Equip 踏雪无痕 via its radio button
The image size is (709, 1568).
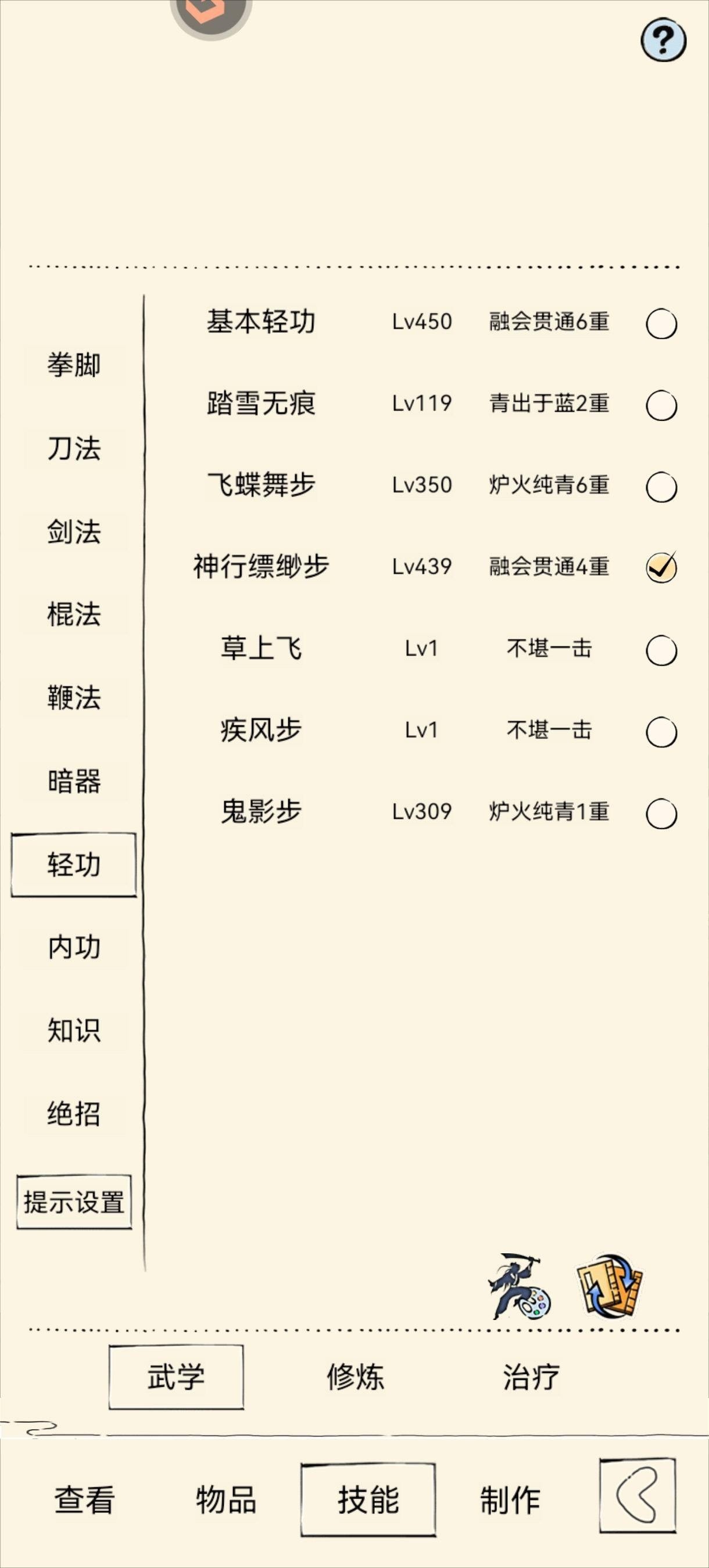pos(661,405)
